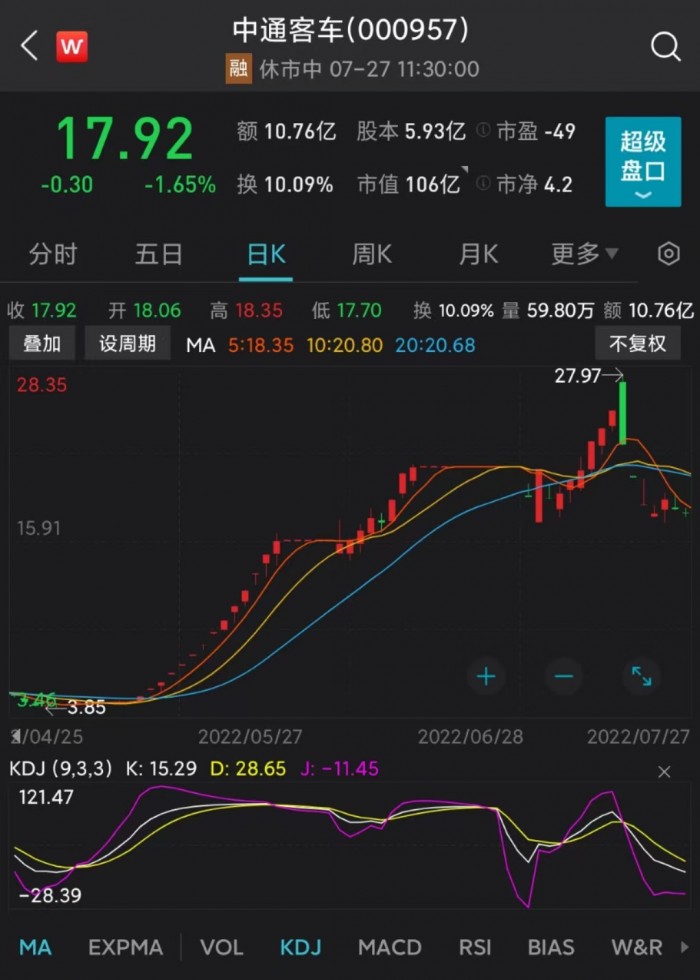This screenshot has width=700, height=980.
Task: Open the 更多 period dropdown
Action: [x=585, y=254]
